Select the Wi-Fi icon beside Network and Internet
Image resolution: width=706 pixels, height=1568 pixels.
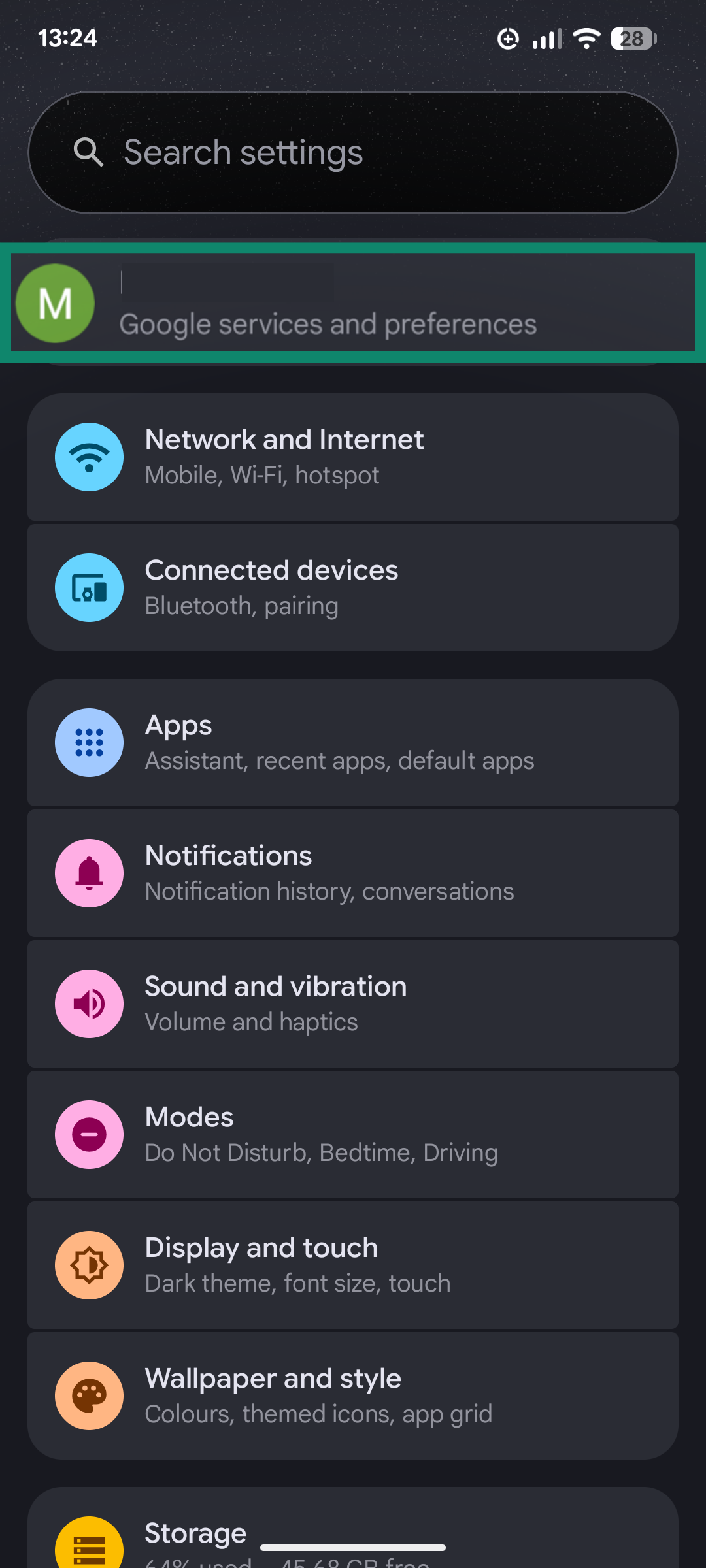(90, 457)
